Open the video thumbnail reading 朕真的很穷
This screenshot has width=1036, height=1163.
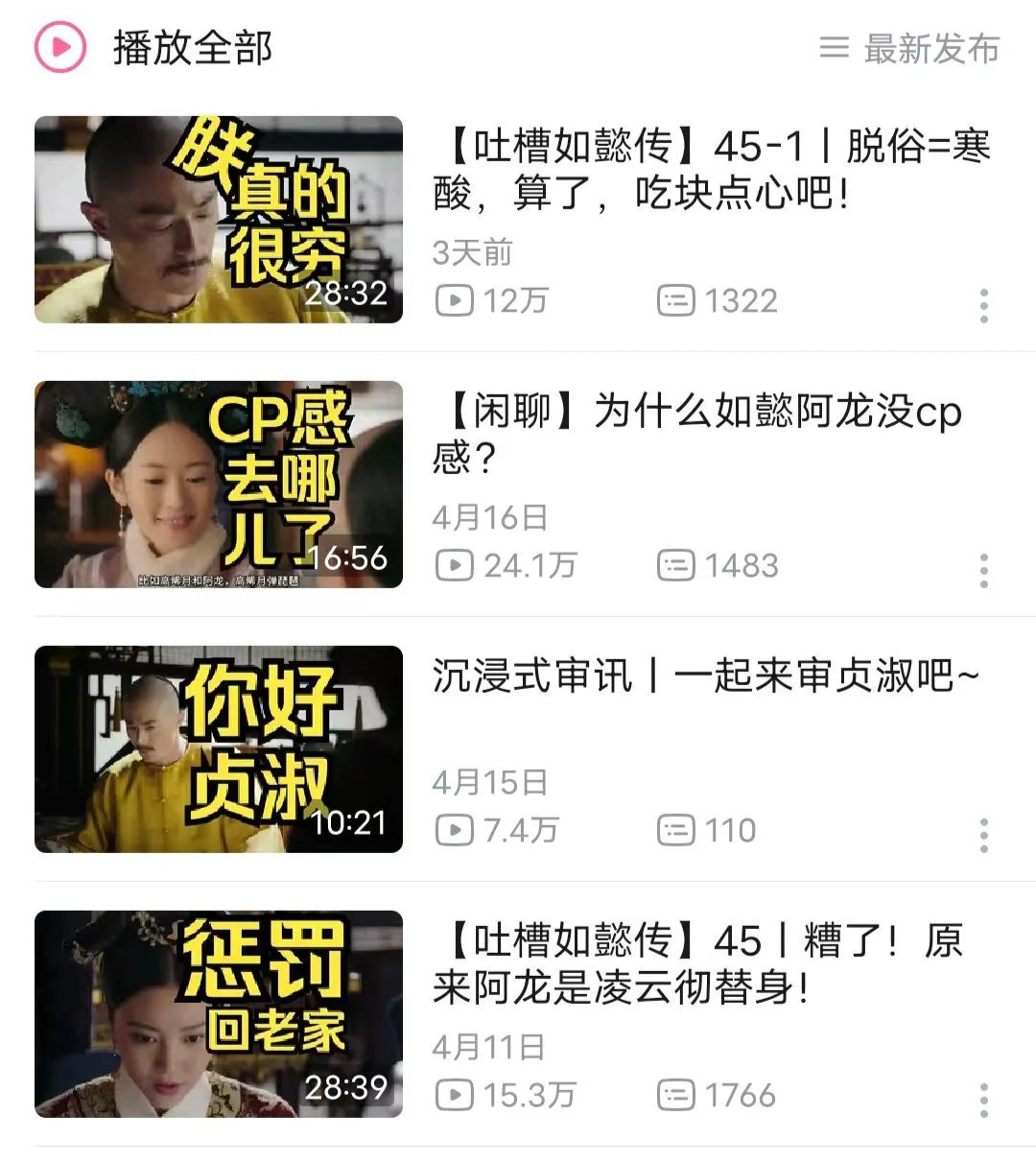219,220
